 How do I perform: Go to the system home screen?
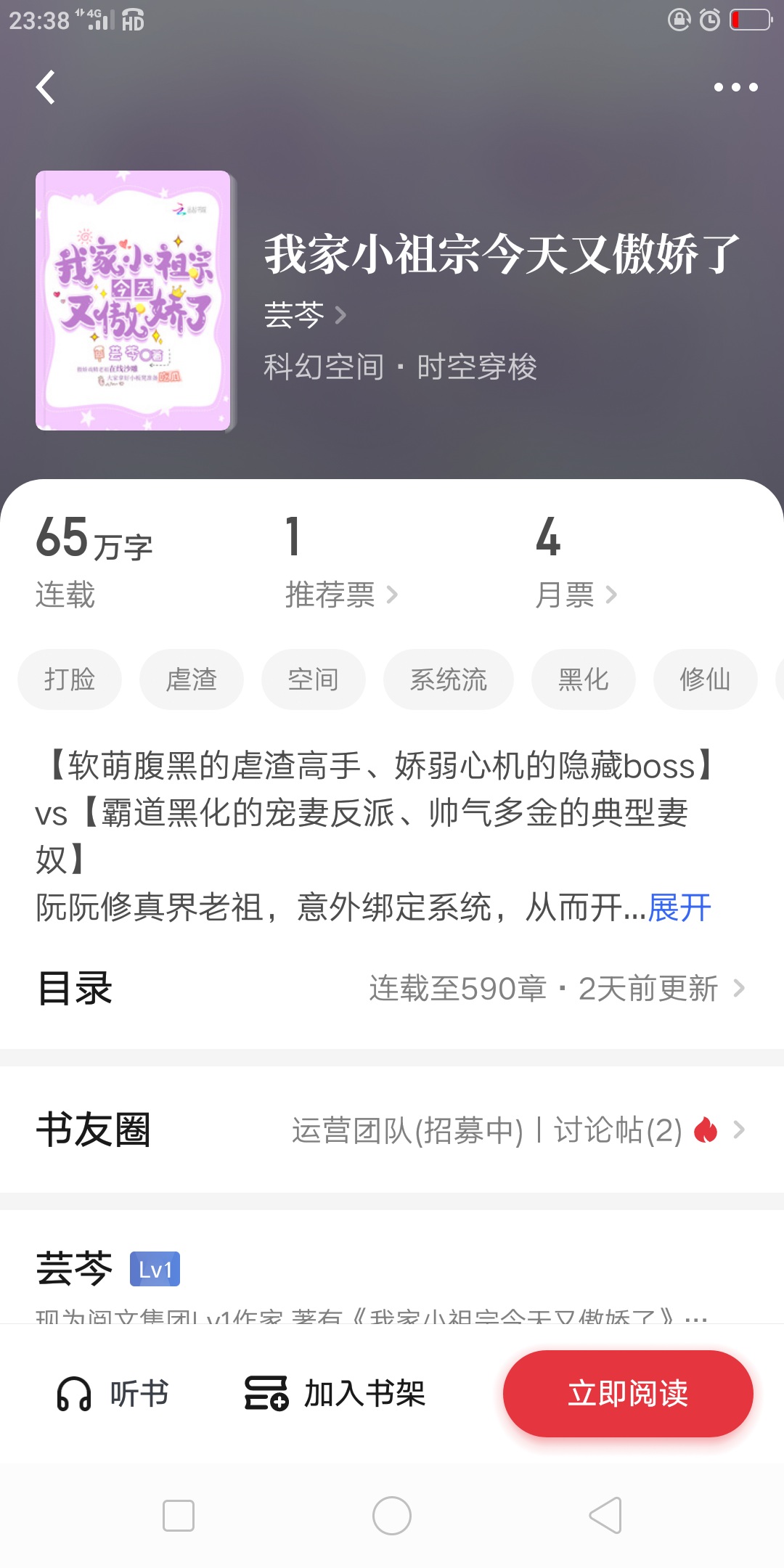click(392, 1516)
